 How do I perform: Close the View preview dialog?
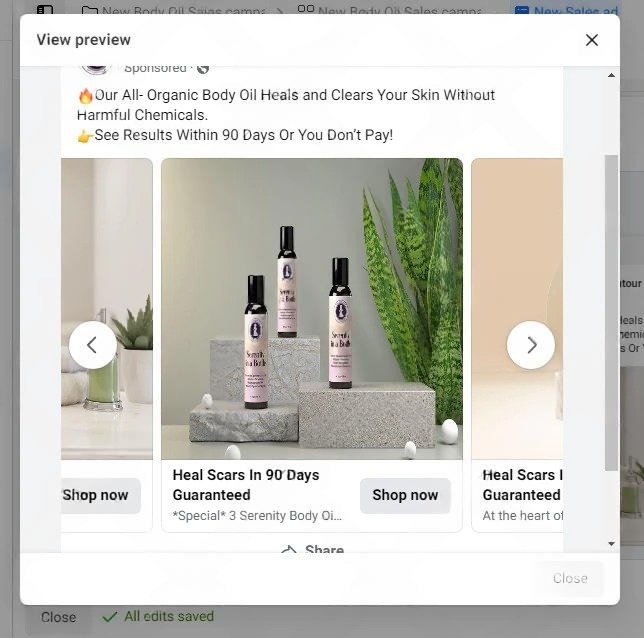tap(591, 40)
